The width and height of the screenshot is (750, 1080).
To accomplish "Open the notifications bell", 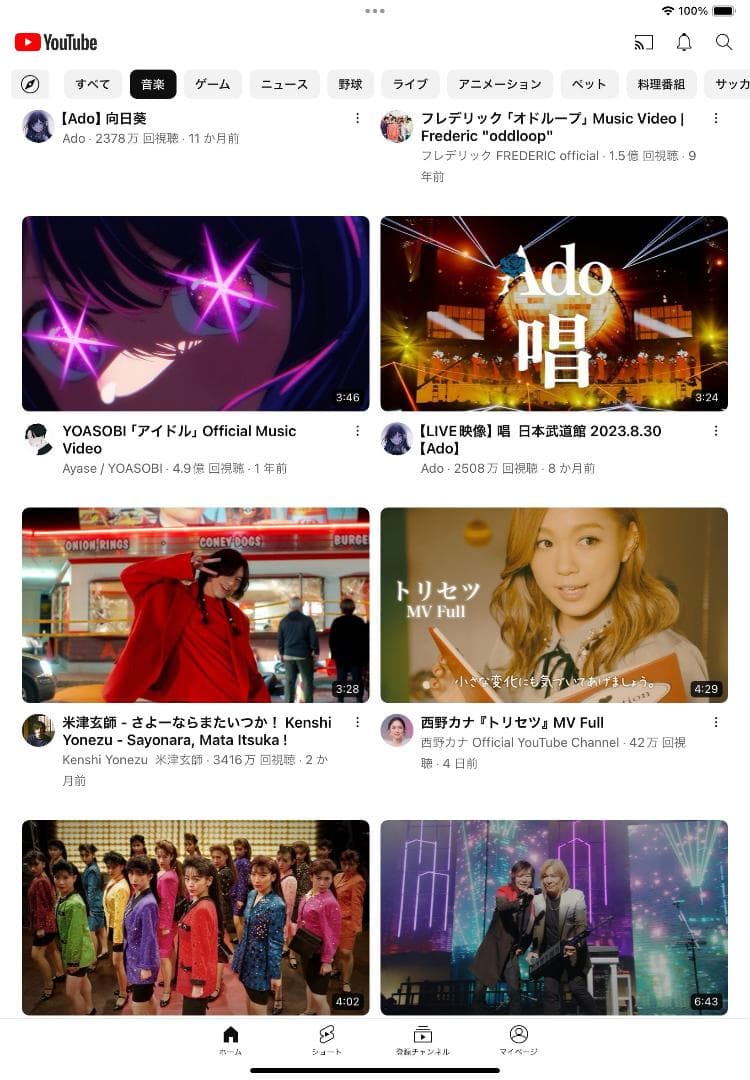I will click(683, 42).
